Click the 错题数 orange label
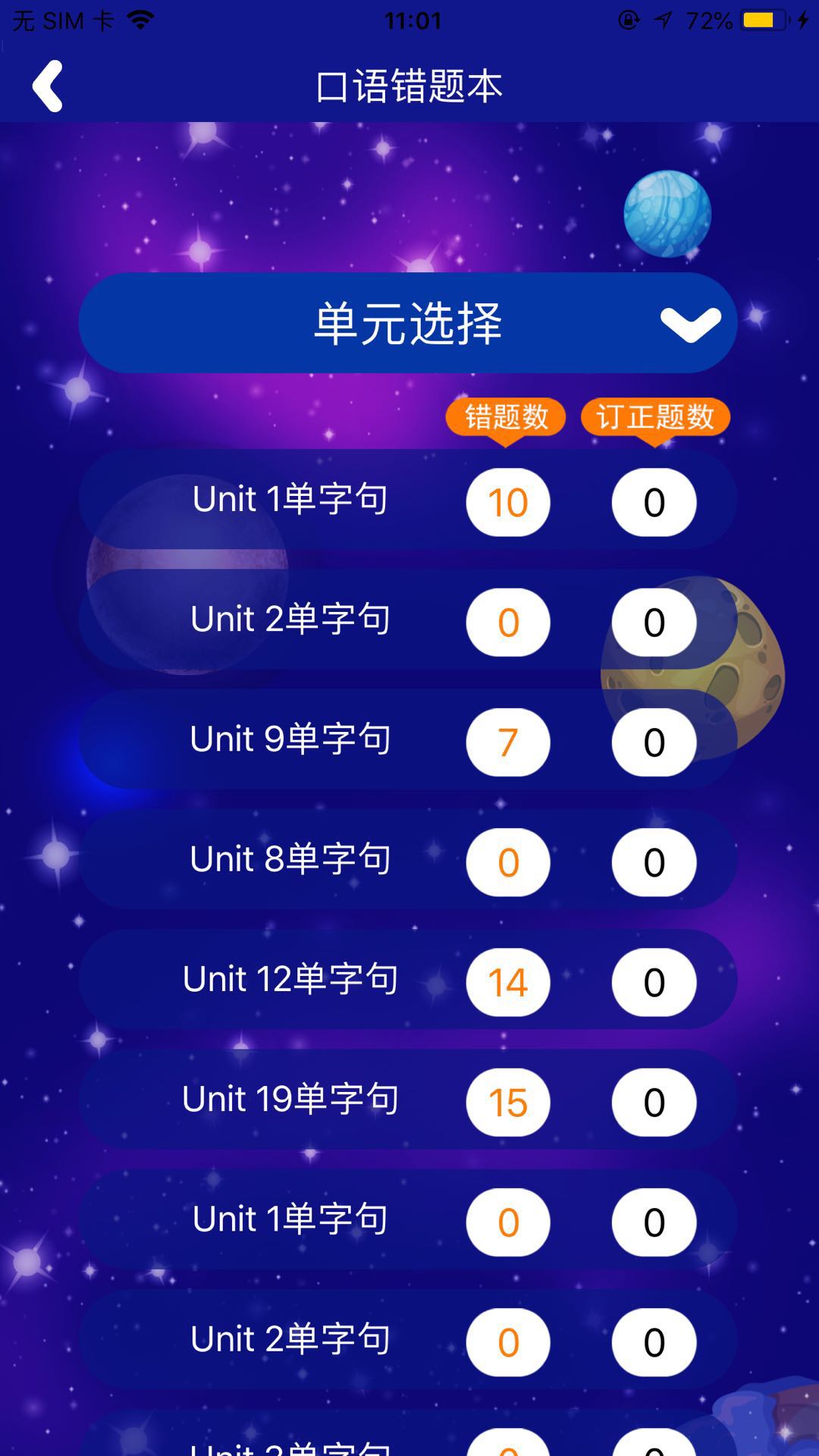Screen dimensions: 819x1456 [507, 416]
